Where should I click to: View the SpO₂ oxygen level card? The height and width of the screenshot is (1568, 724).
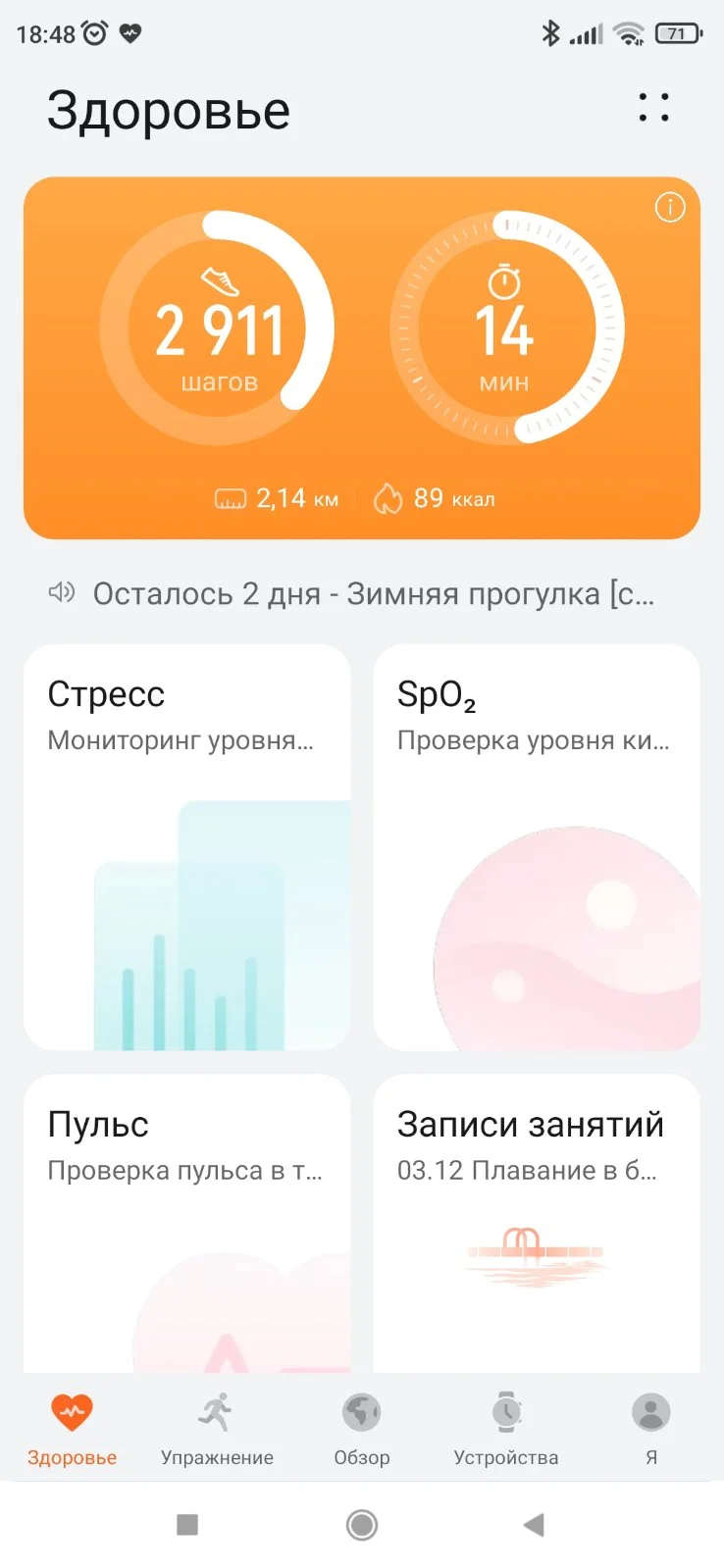(x=537, y=846)
